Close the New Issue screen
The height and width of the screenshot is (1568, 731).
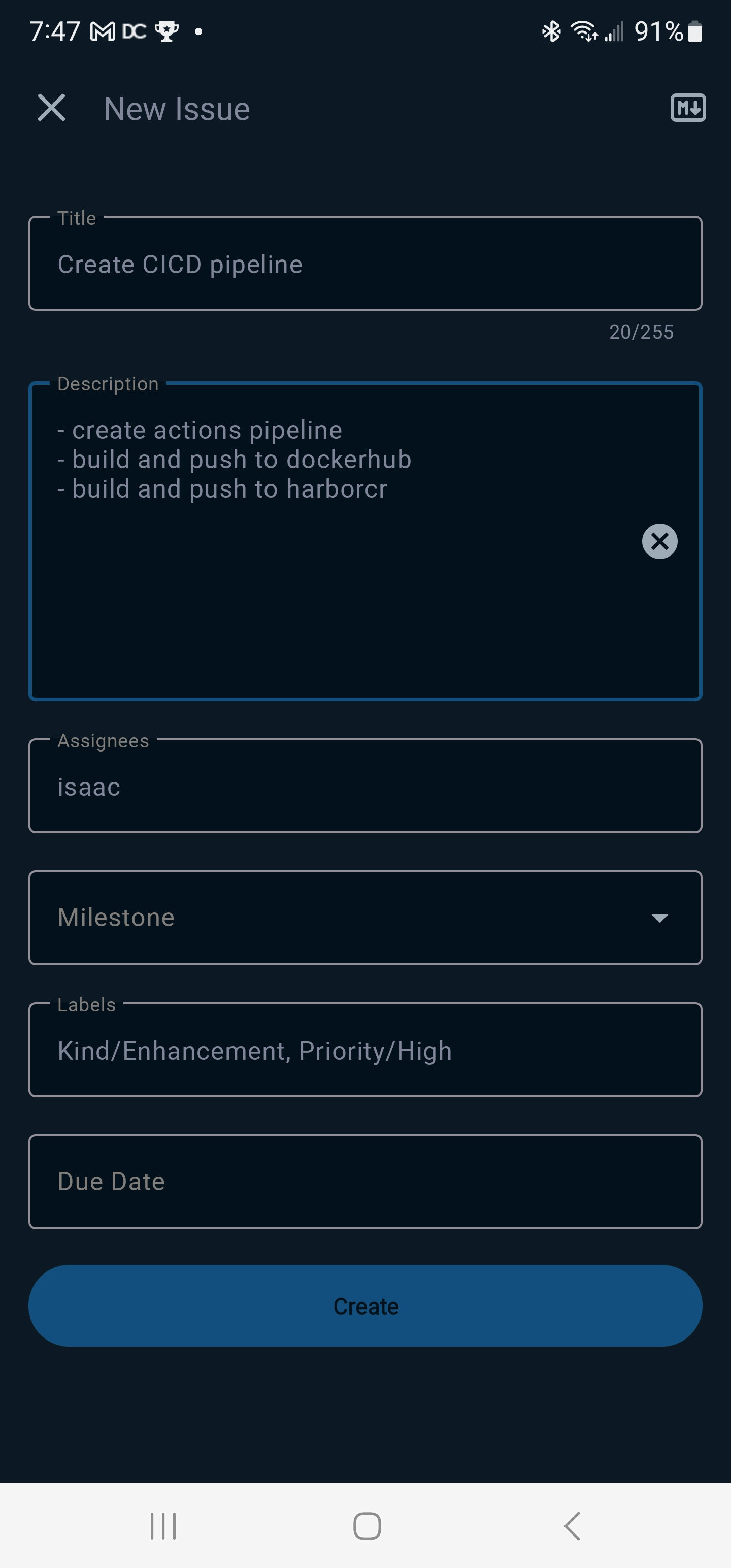(x=51, y=108)
